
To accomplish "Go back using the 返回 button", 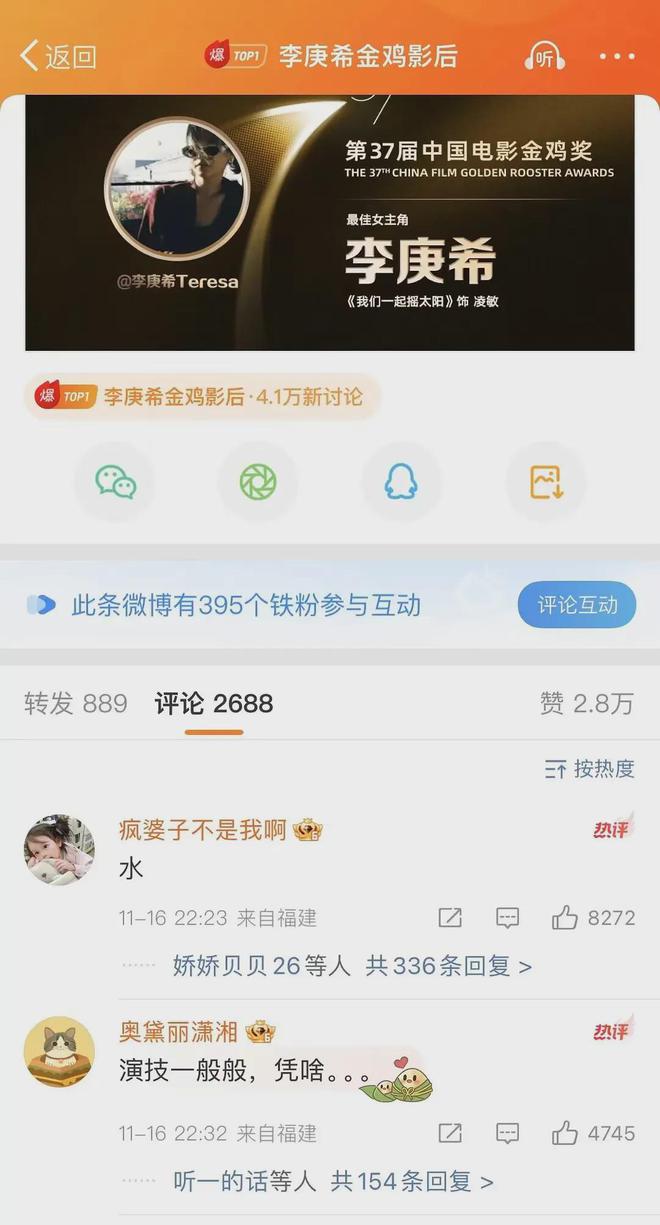I will pyautogui.click(x=58, y=56).
